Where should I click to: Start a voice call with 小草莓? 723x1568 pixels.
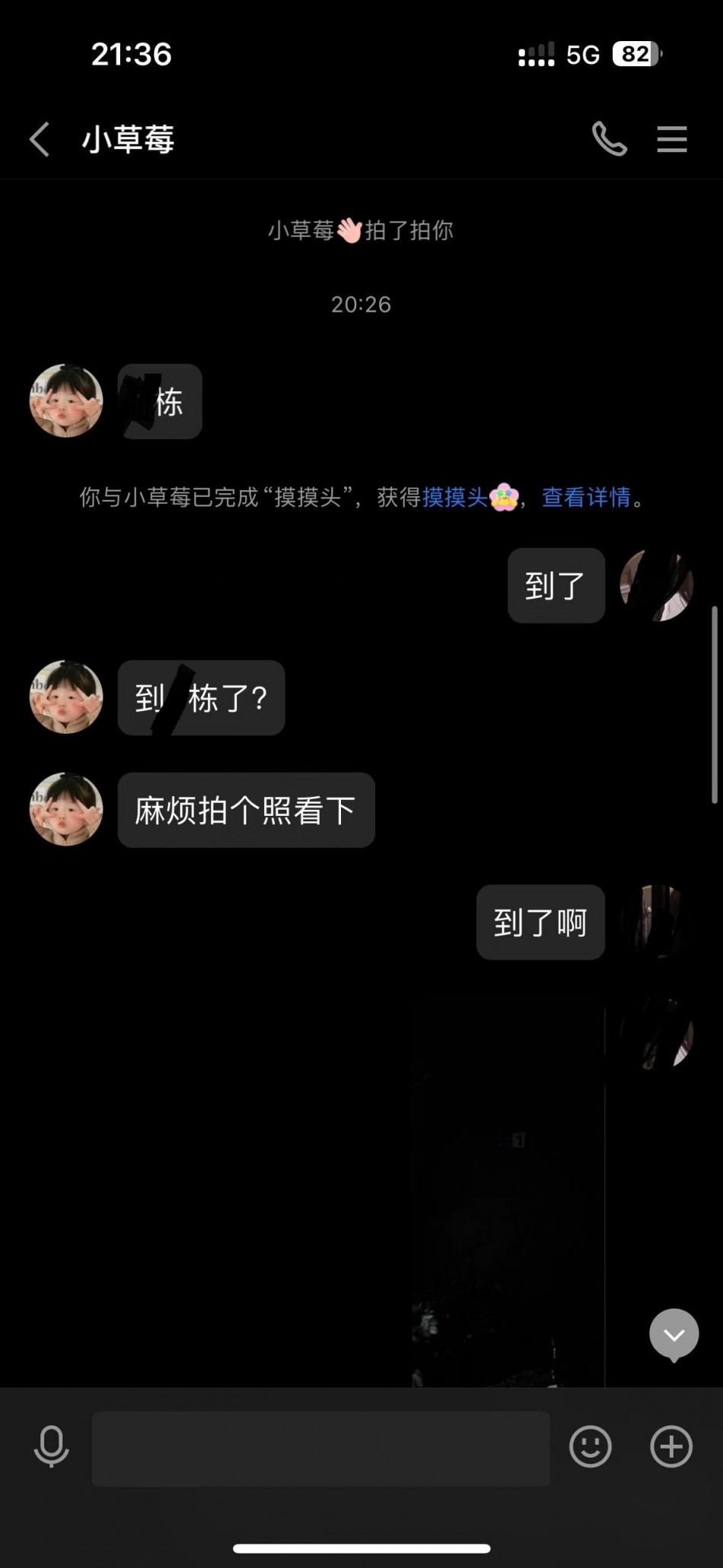pyautogui.click(x=610, y=139)
